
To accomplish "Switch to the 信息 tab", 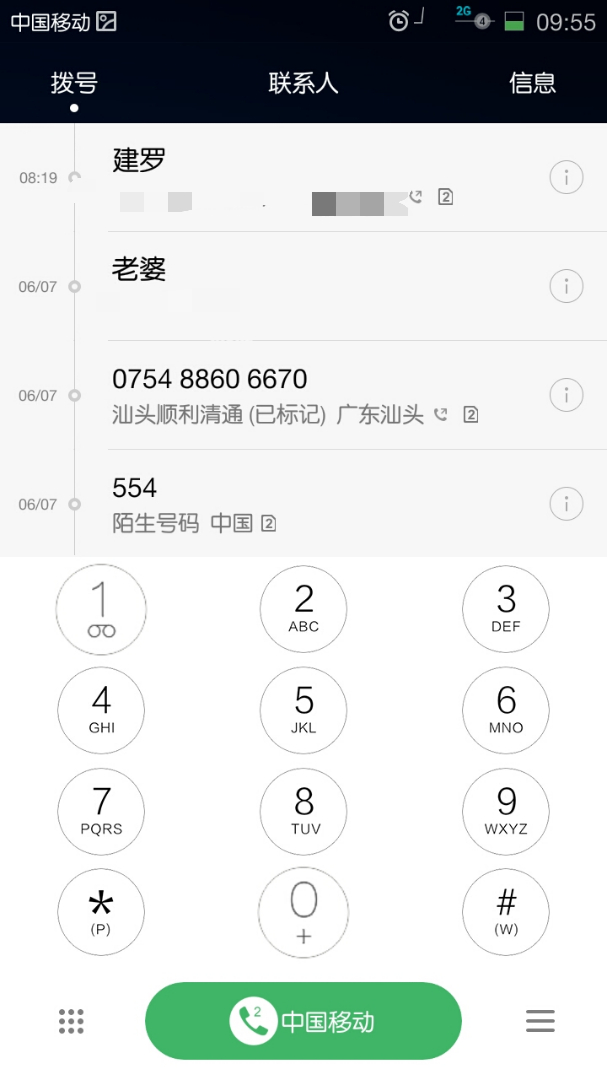I will pos(532,83).
